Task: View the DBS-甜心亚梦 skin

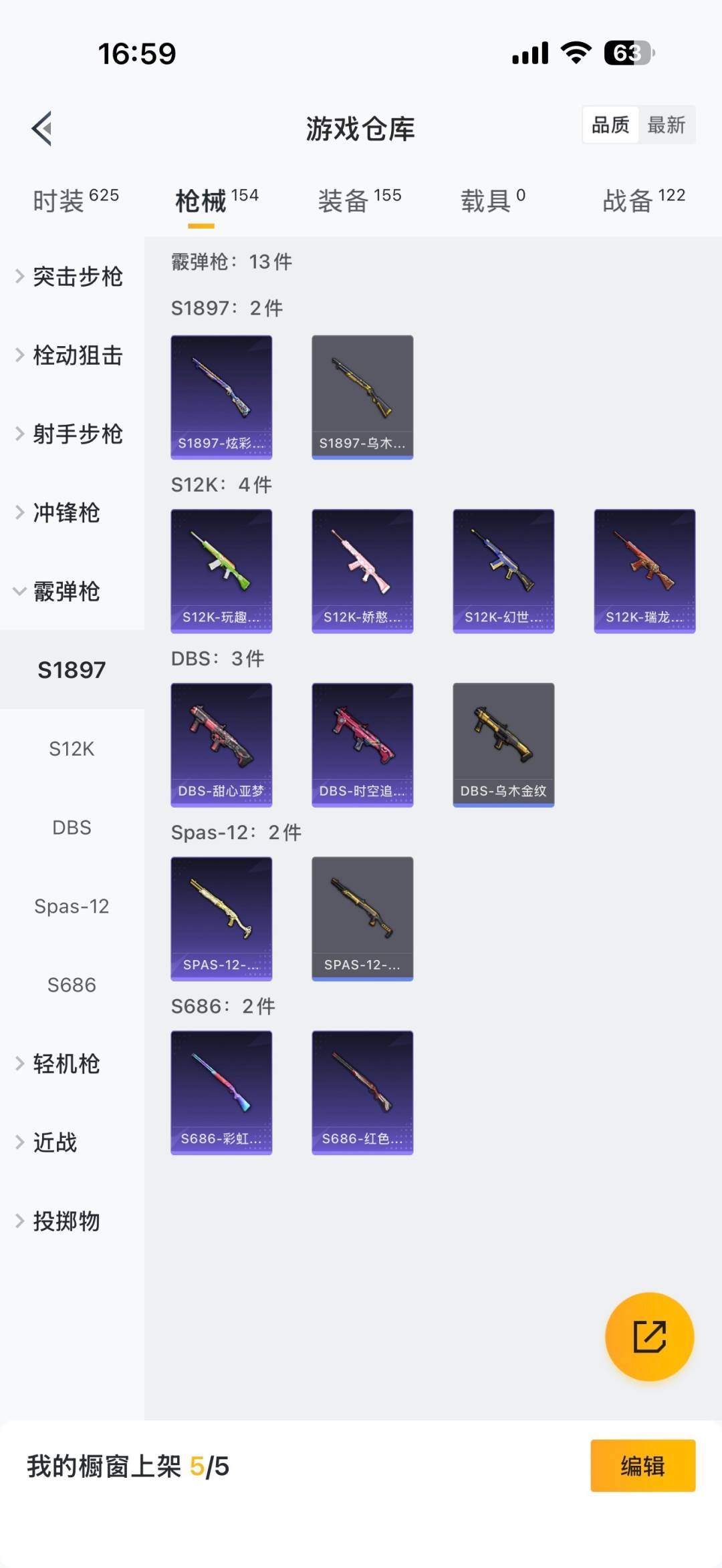Action: [221, 744]
